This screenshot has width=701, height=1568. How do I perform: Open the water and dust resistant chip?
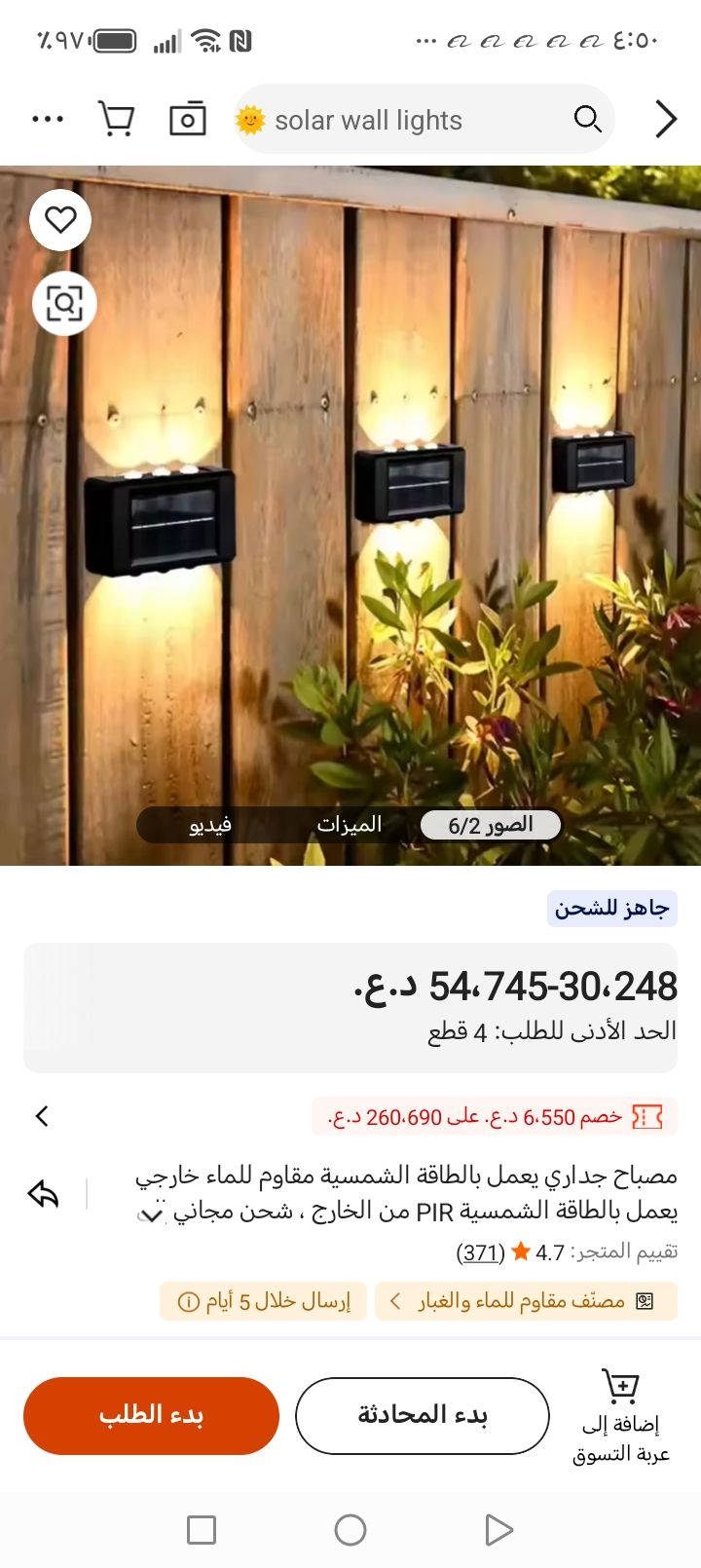pyautogui.click(x=525, y=1301)
